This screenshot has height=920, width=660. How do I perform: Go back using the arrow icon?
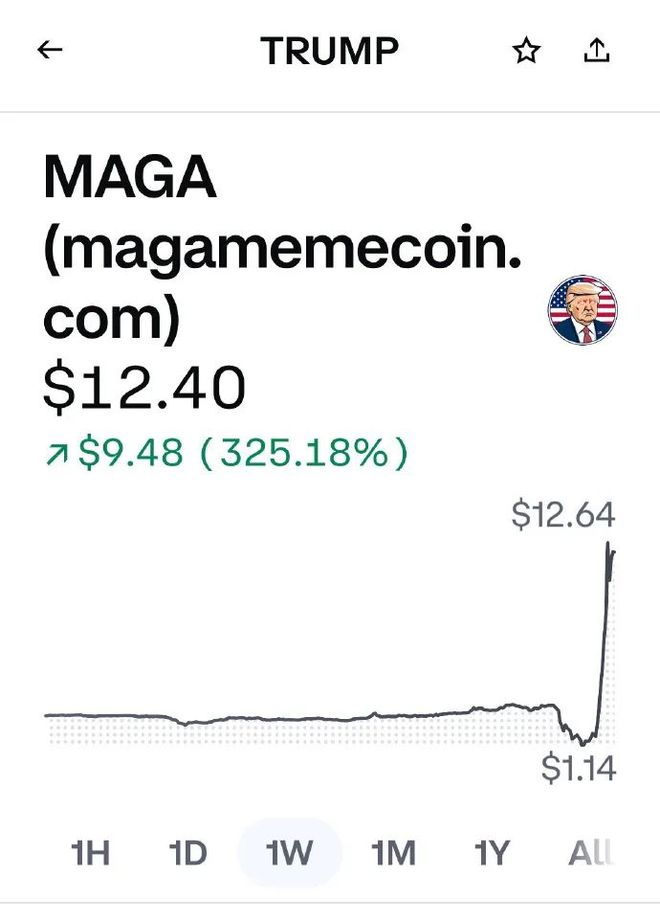(50, 51)
